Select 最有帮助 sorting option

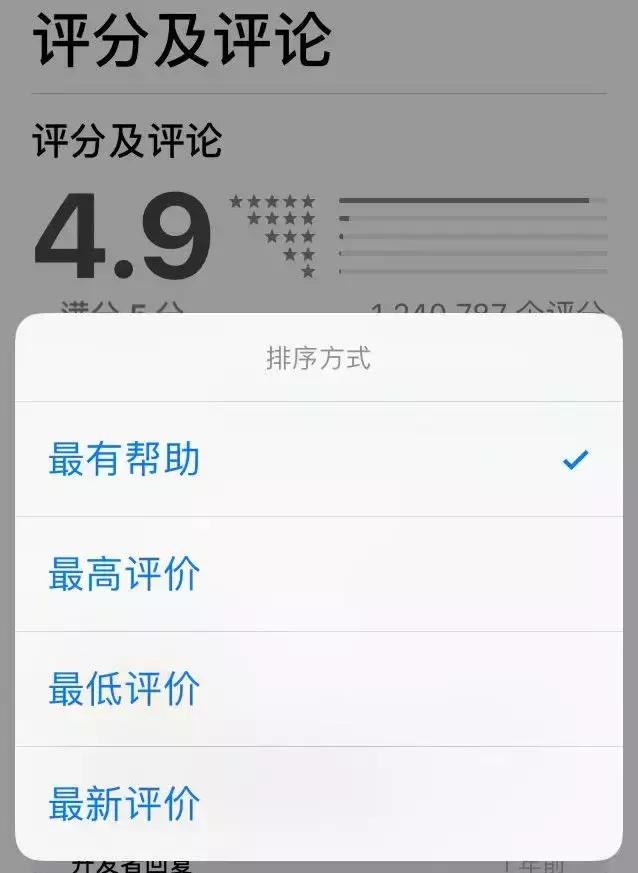[x=125, y=460]
